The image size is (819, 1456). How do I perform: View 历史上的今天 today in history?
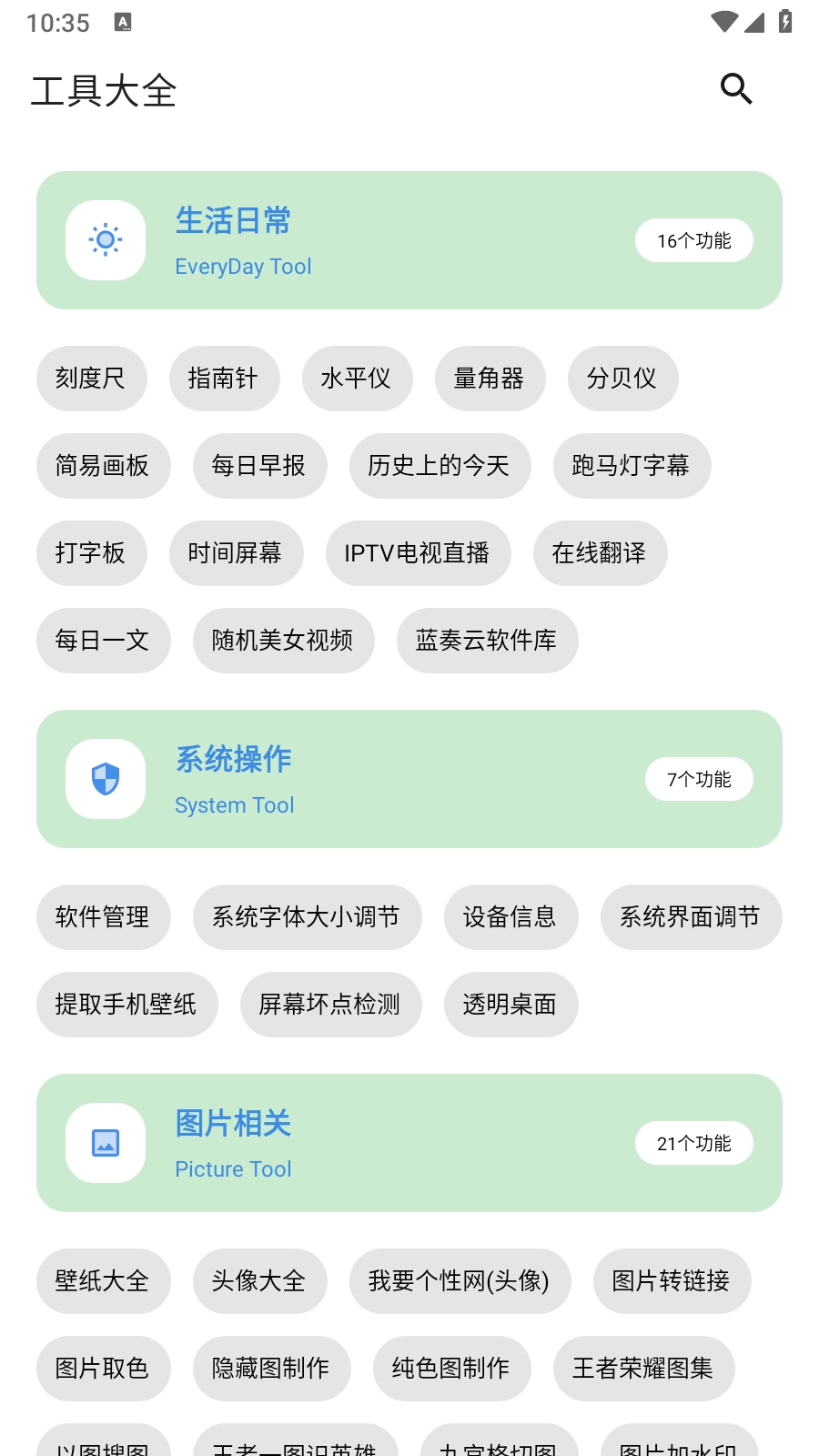[x=440, y=466]
